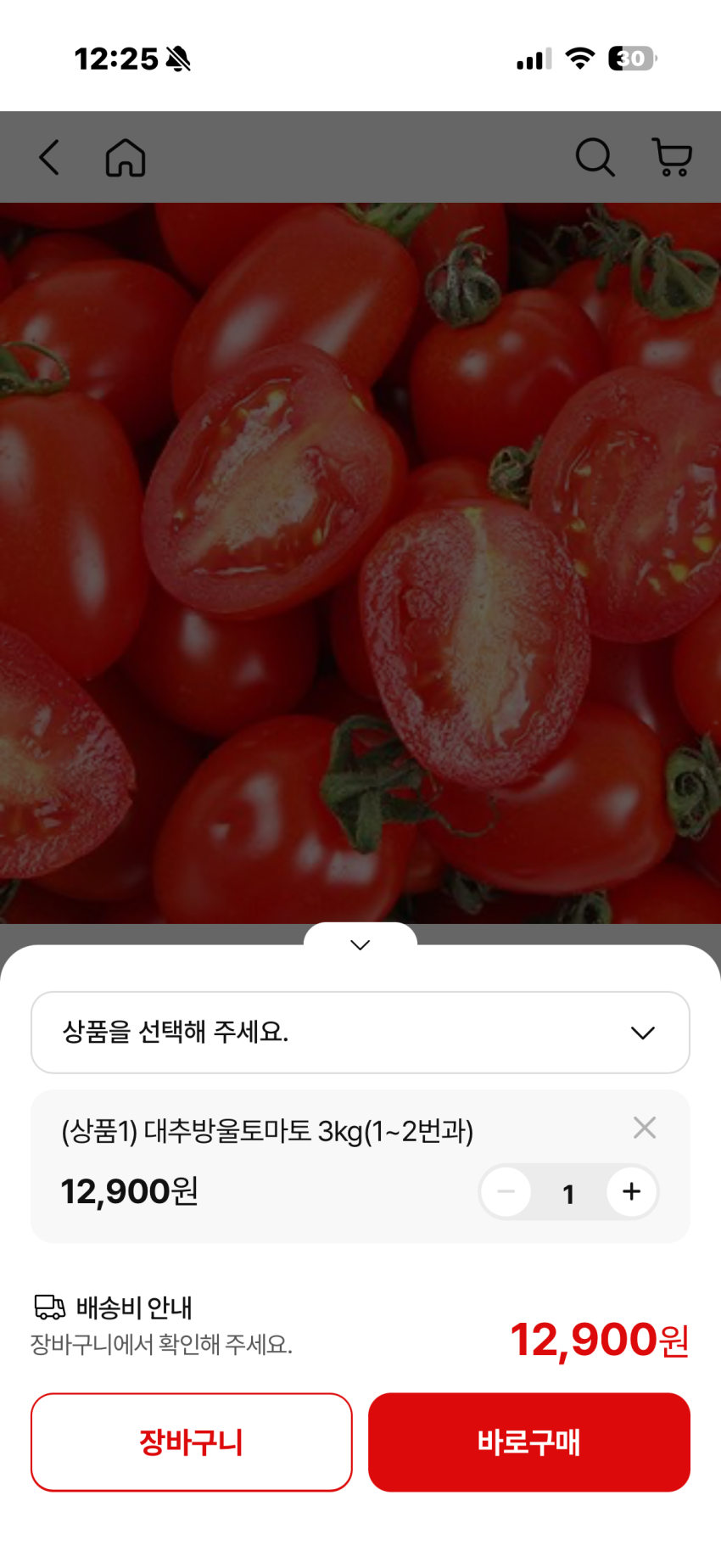Open the search magnifier
The height and width of the screenshot is (1568, 721).
pyautogui.click(x=595, y=158)
